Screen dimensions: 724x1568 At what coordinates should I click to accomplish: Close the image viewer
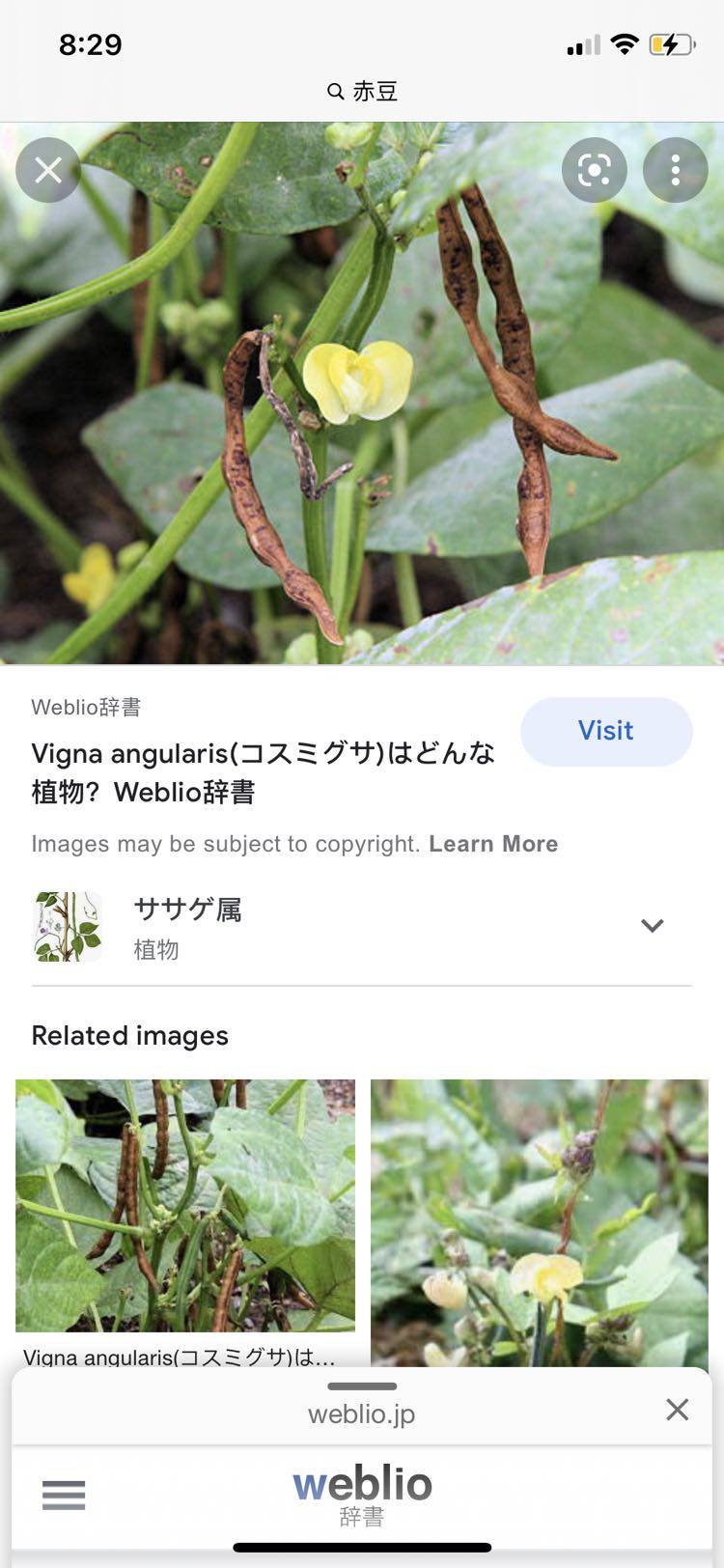[48, 171]
